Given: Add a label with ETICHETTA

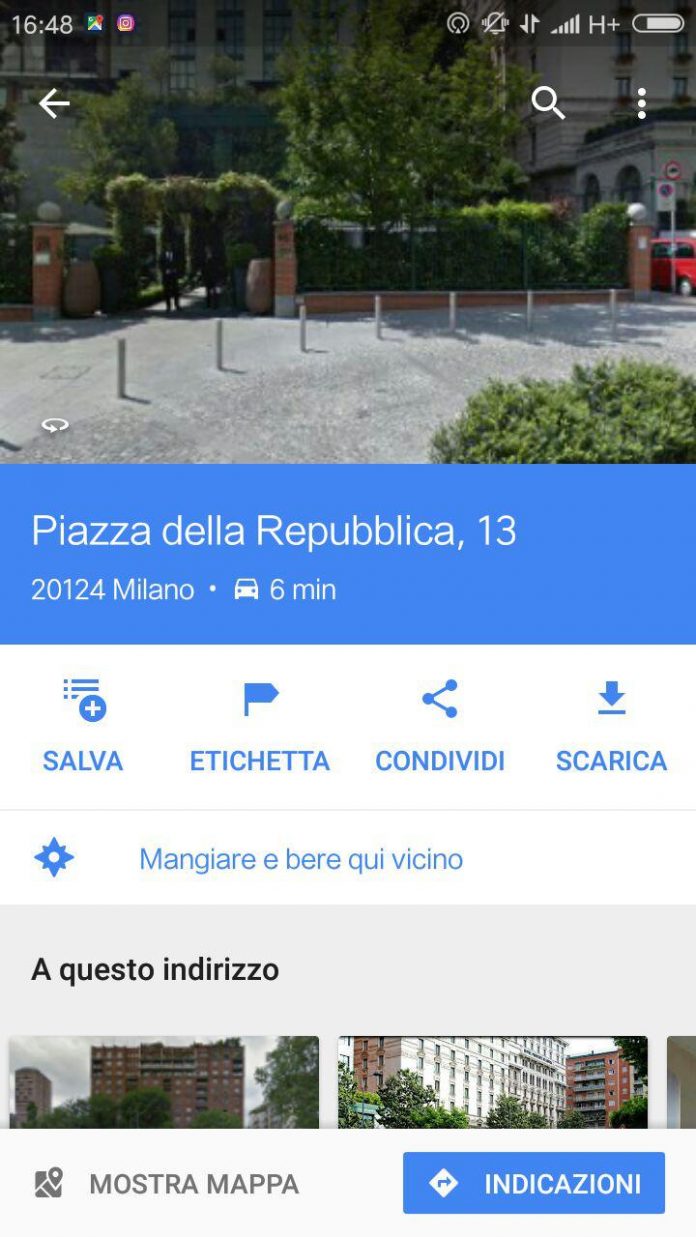Looking at the screenshot, I should 260,727.
